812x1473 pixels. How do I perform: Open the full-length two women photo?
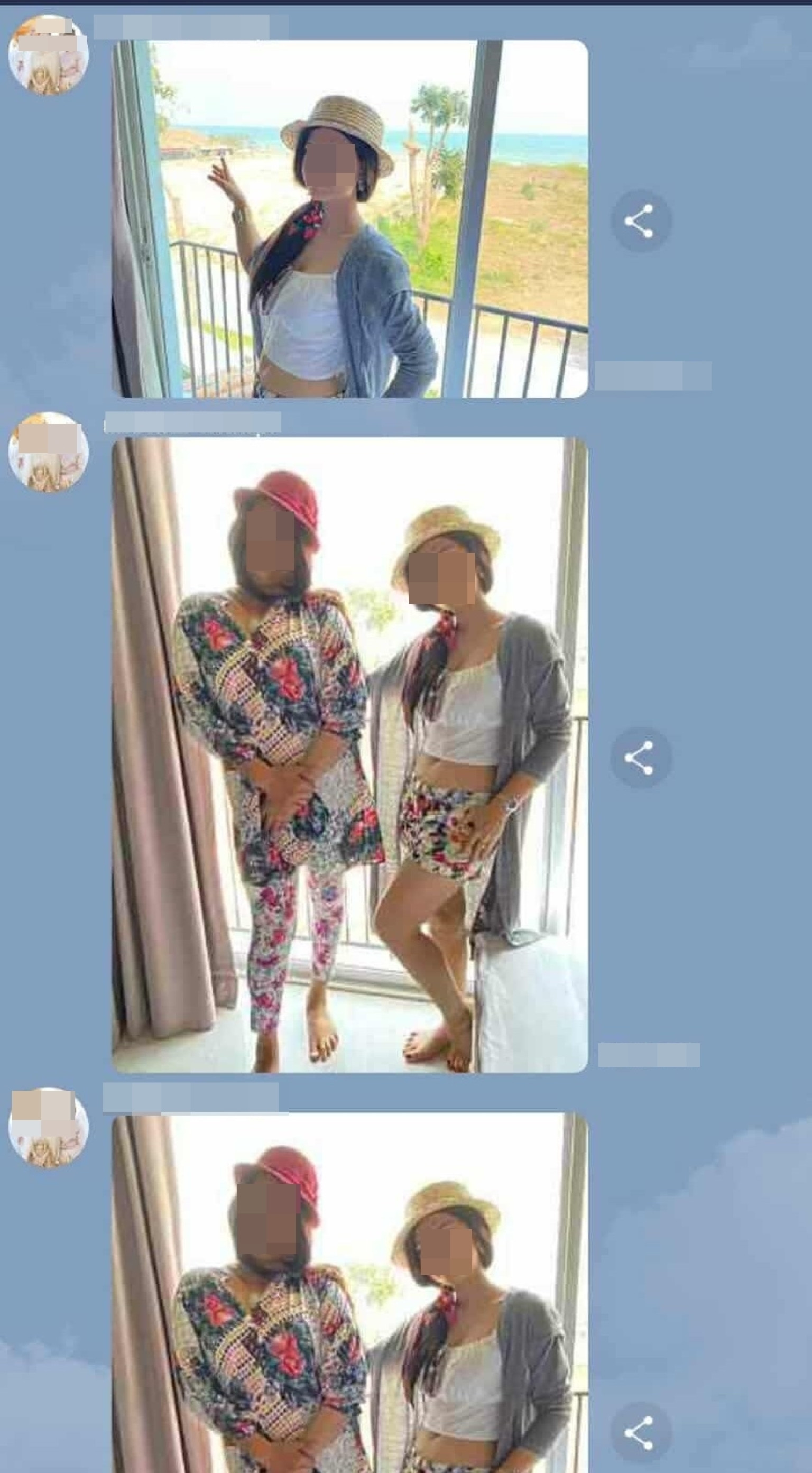pyautogui.click(x=349, y=754)
